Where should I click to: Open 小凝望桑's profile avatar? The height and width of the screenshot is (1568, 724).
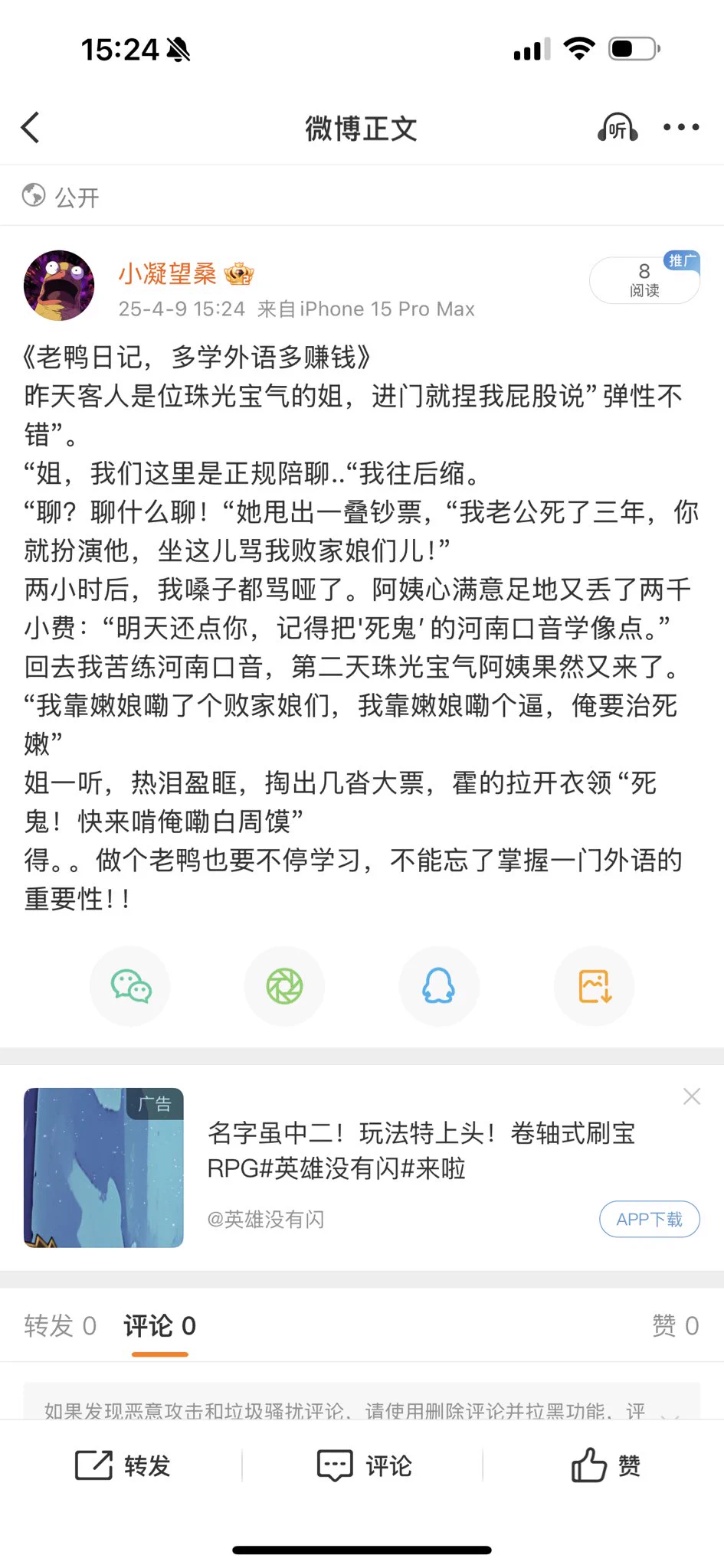point(59,286)
